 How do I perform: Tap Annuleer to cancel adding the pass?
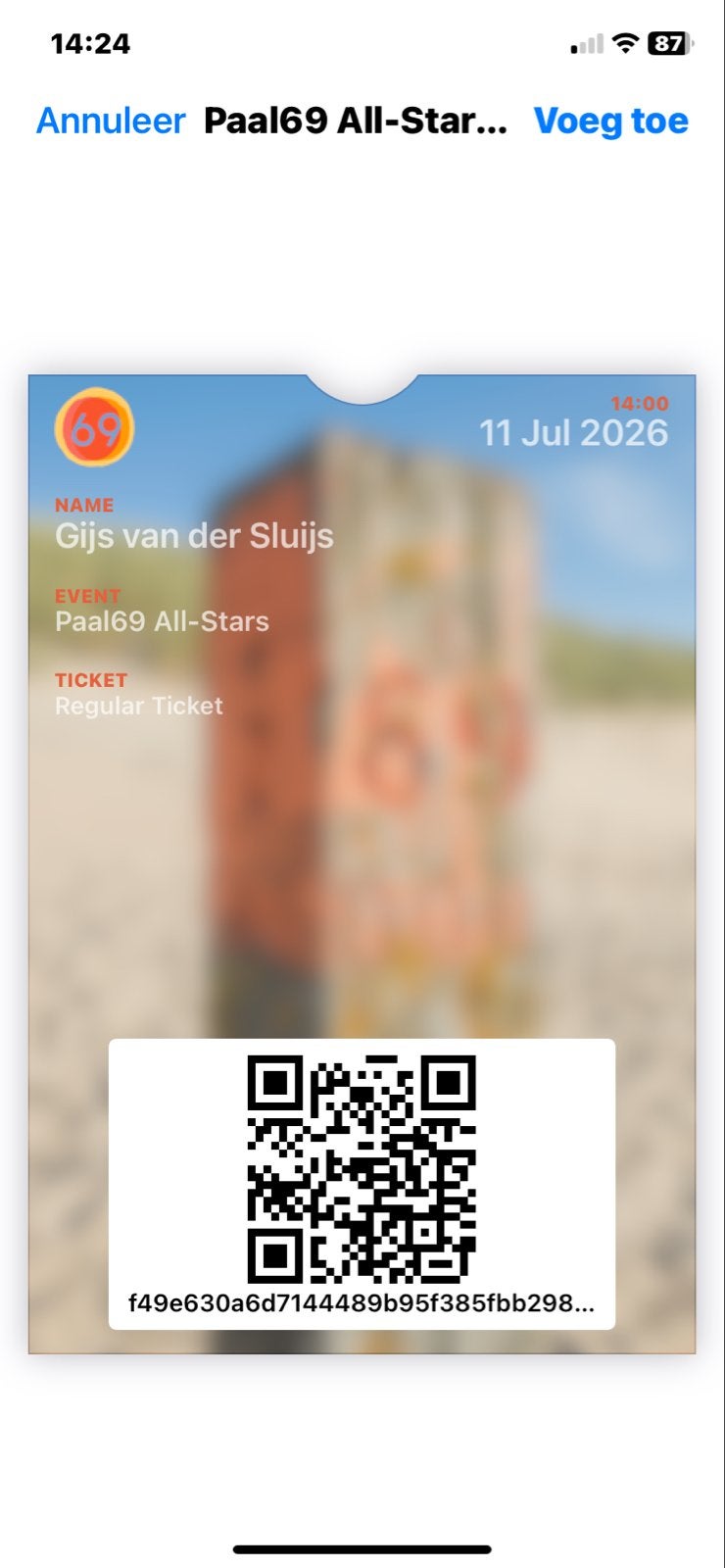[111, 121]
